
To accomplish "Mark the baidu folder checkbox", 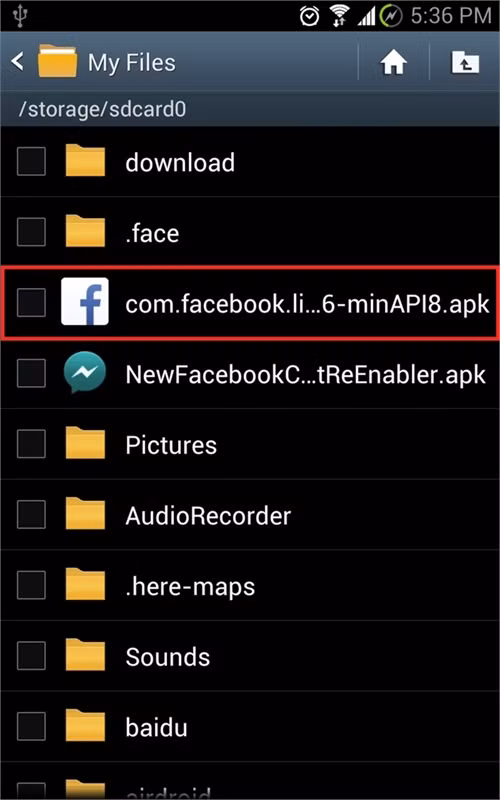I will [31, 726].
